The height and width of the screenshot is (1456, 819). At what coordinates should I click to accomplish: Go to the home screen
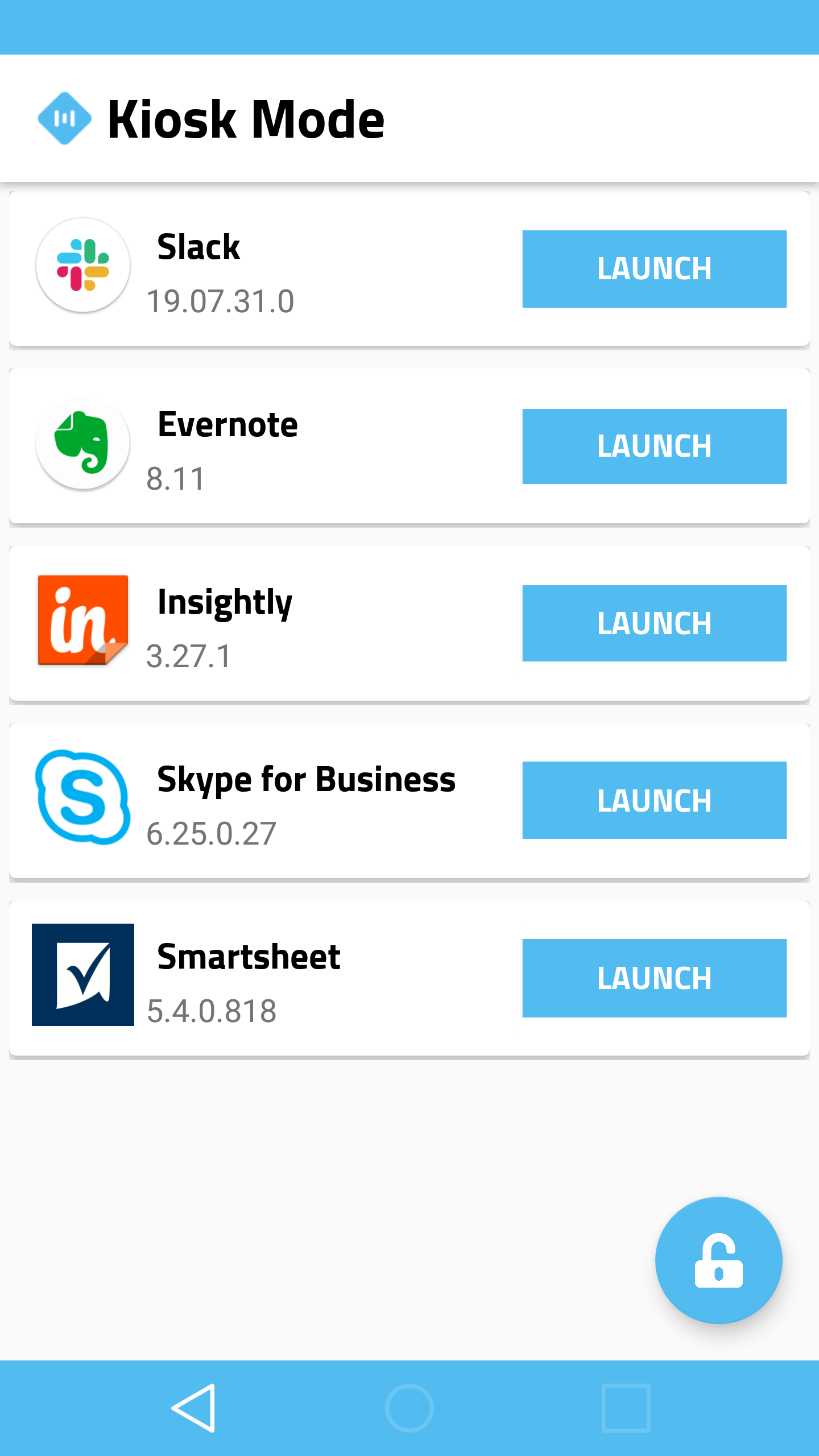point(409,1408)
